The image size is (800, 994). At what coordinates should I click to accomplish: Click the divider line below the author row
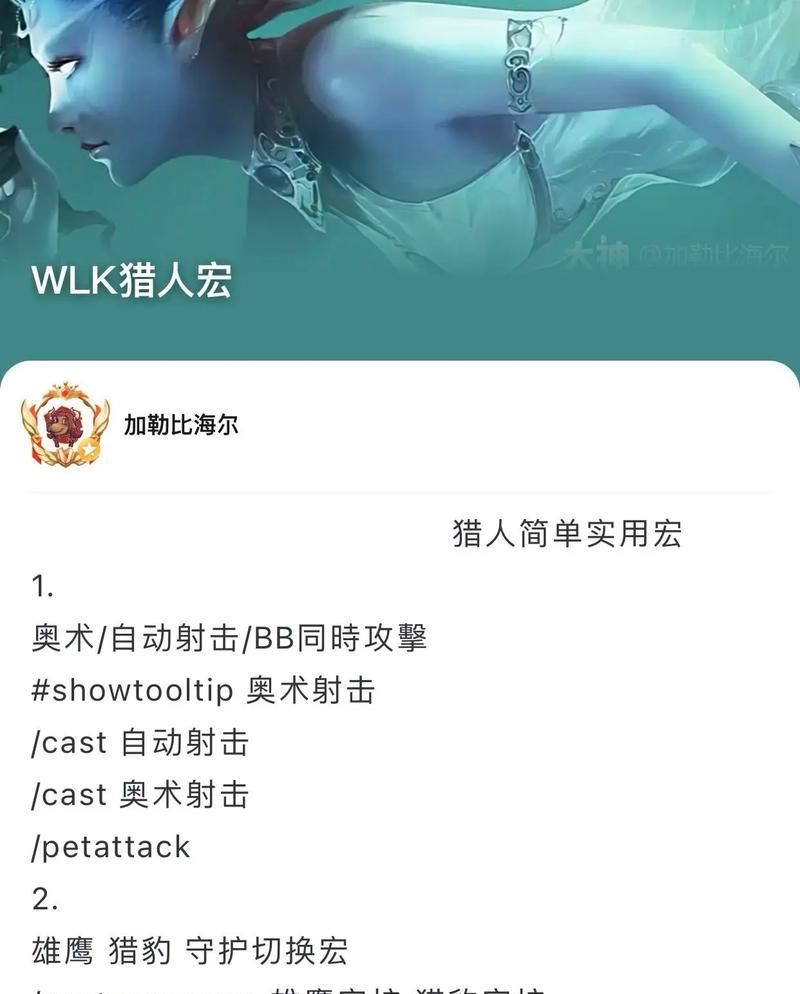(x=400, y=490)
